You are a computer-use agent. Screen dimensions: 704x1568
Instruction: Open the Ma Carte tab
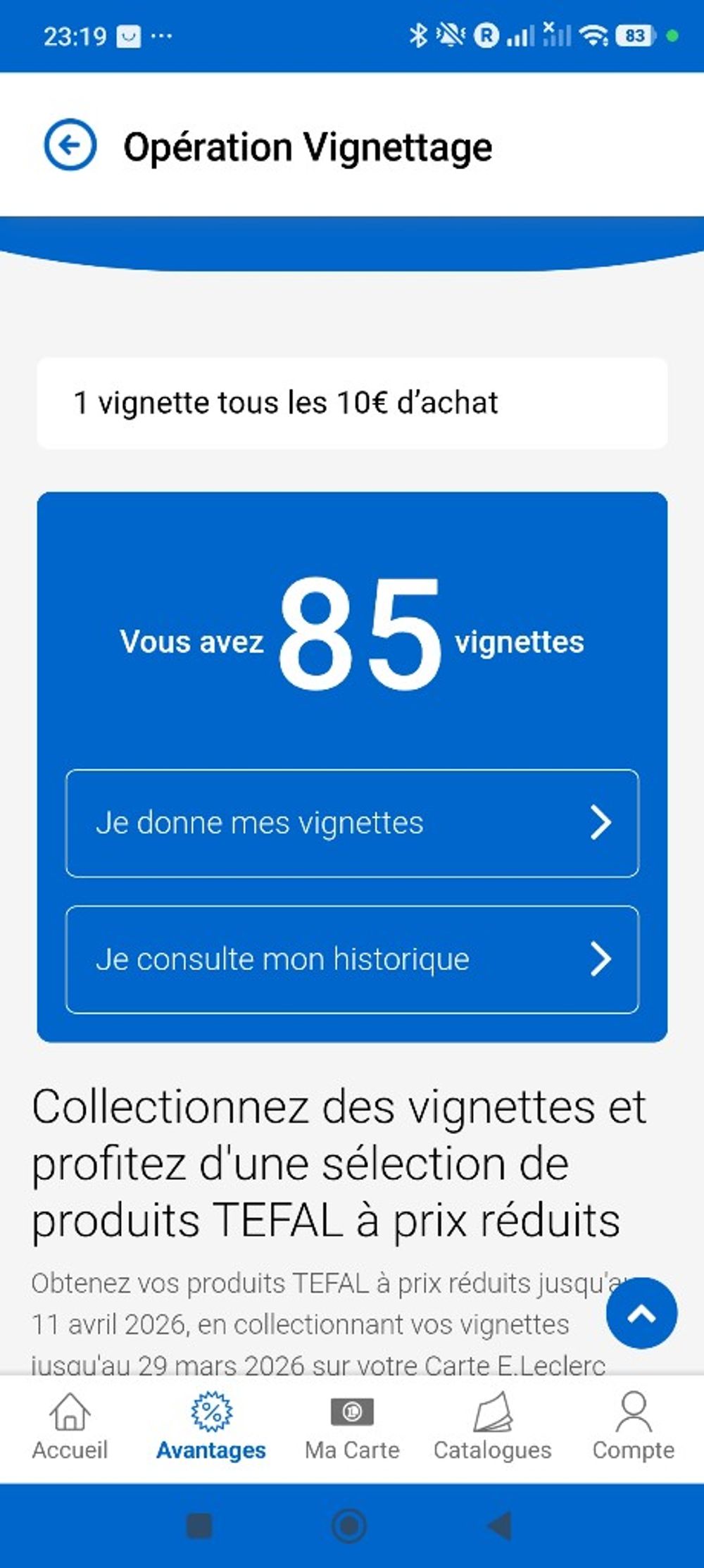click(x=352, y=1426)
